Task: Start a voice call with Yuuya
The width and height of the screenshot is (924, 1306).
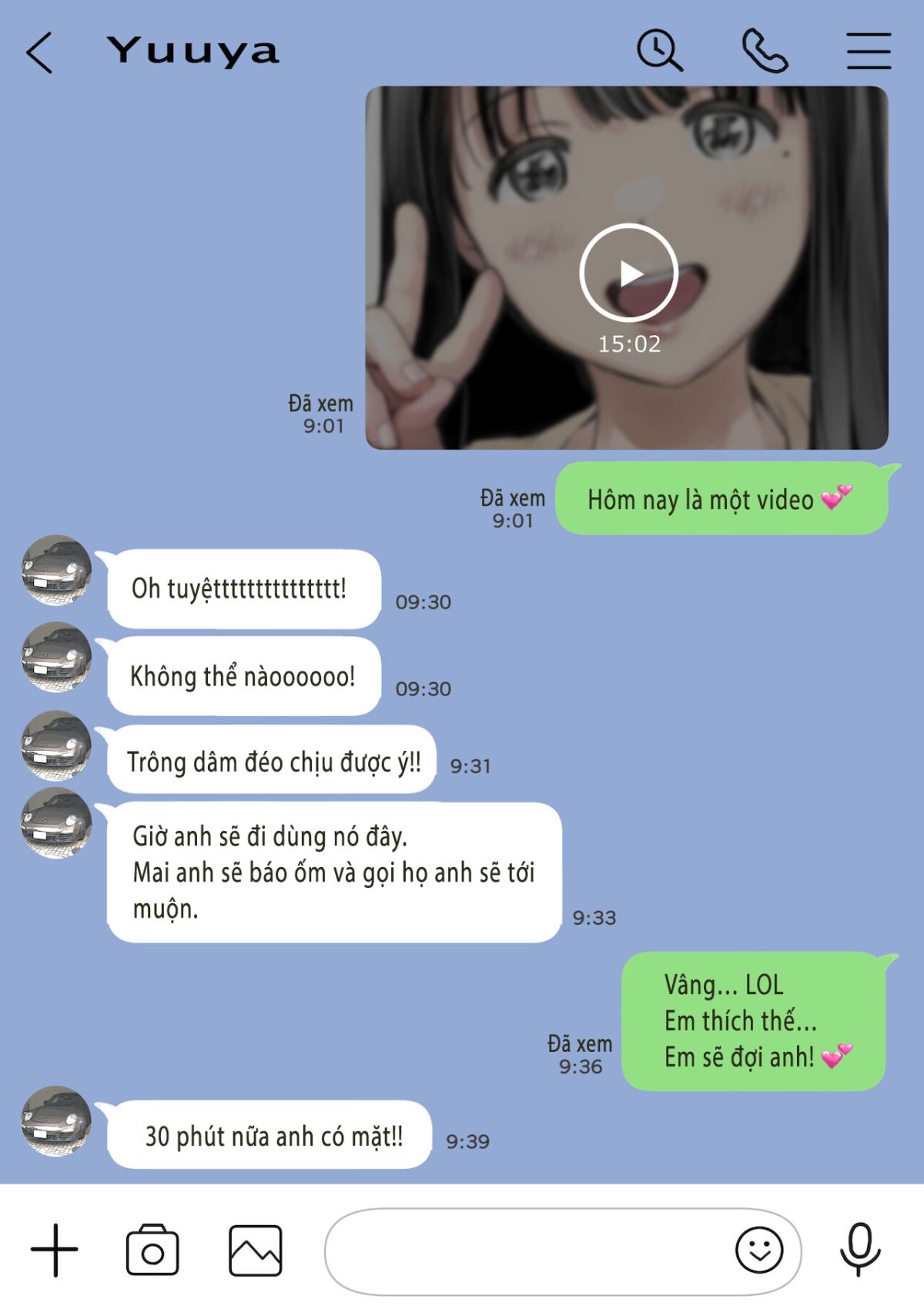Action: coord(765,51)
